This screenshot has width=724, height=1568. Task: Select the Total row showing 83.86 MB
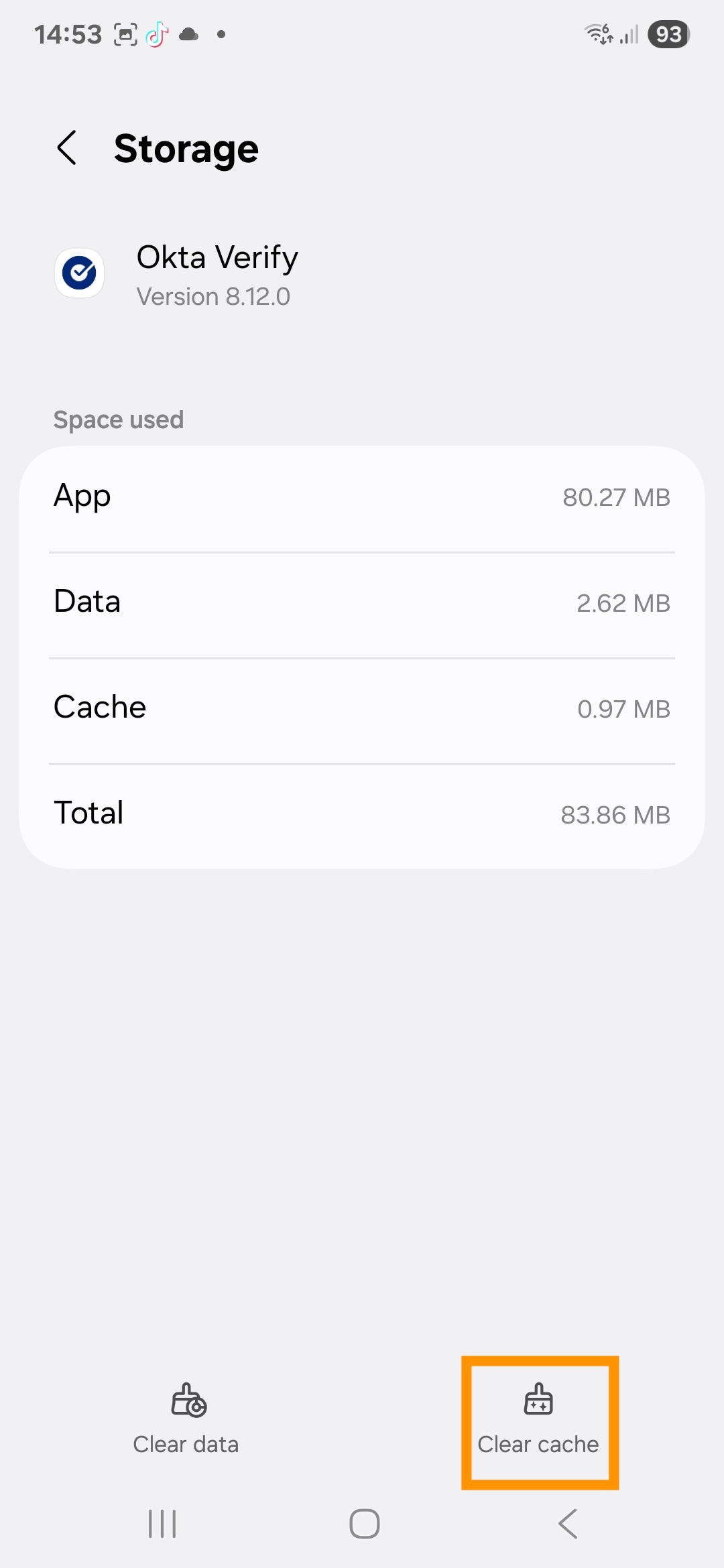pyautogui.click(x=362, y=813)
